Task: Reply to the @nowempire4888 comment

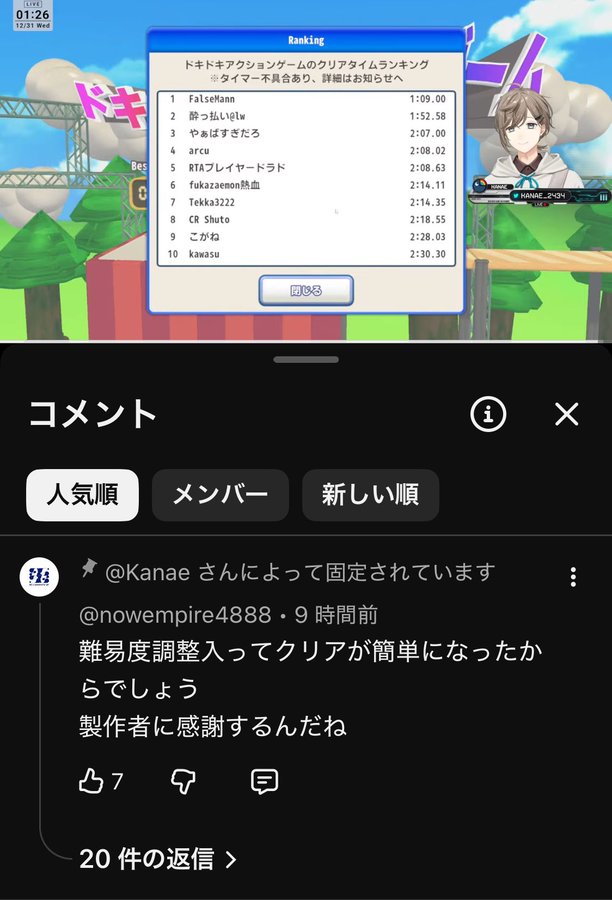Action: [264, 781]
